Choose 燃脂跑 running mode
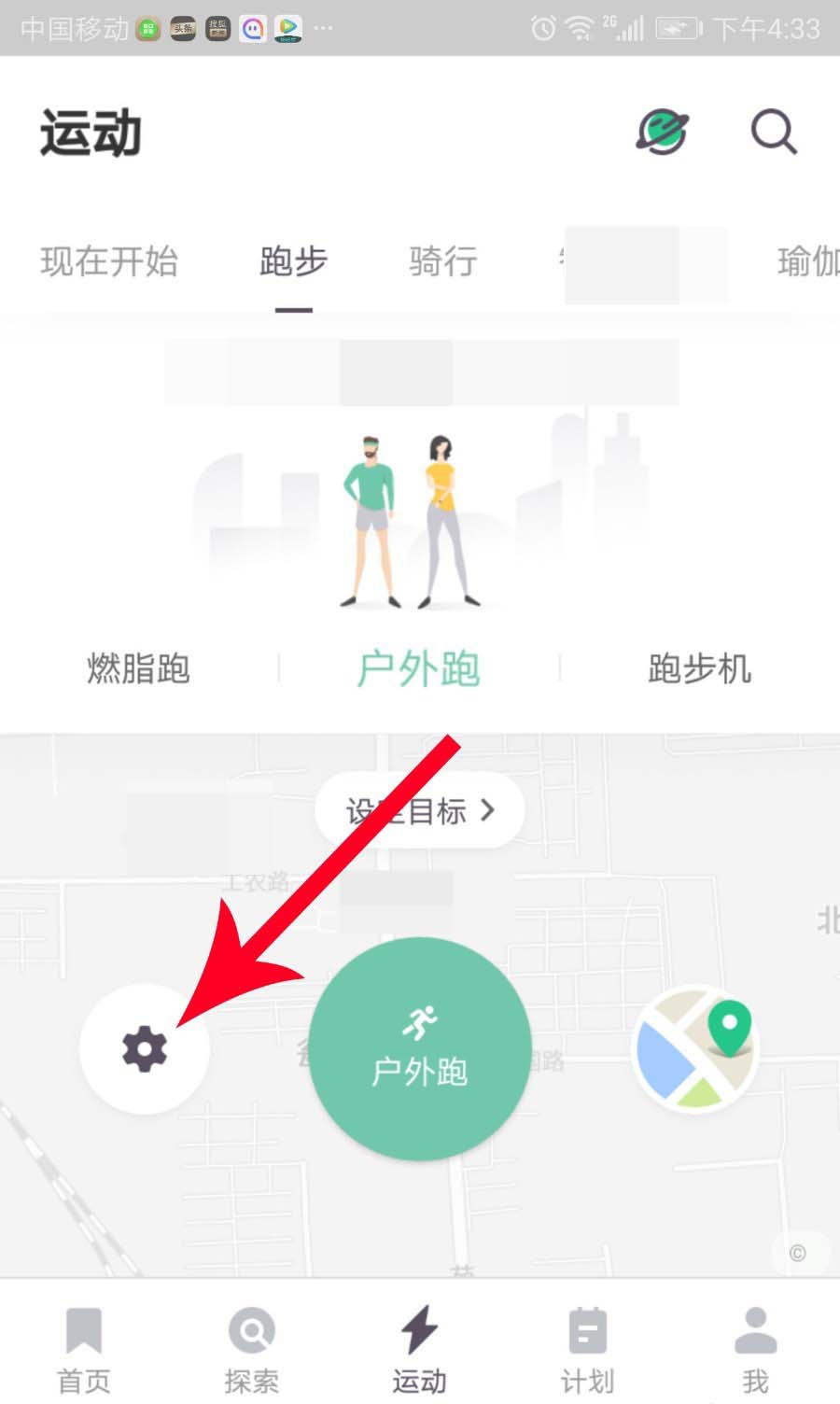The width and height of the screenshot is (840, 1404). point(138,668)
